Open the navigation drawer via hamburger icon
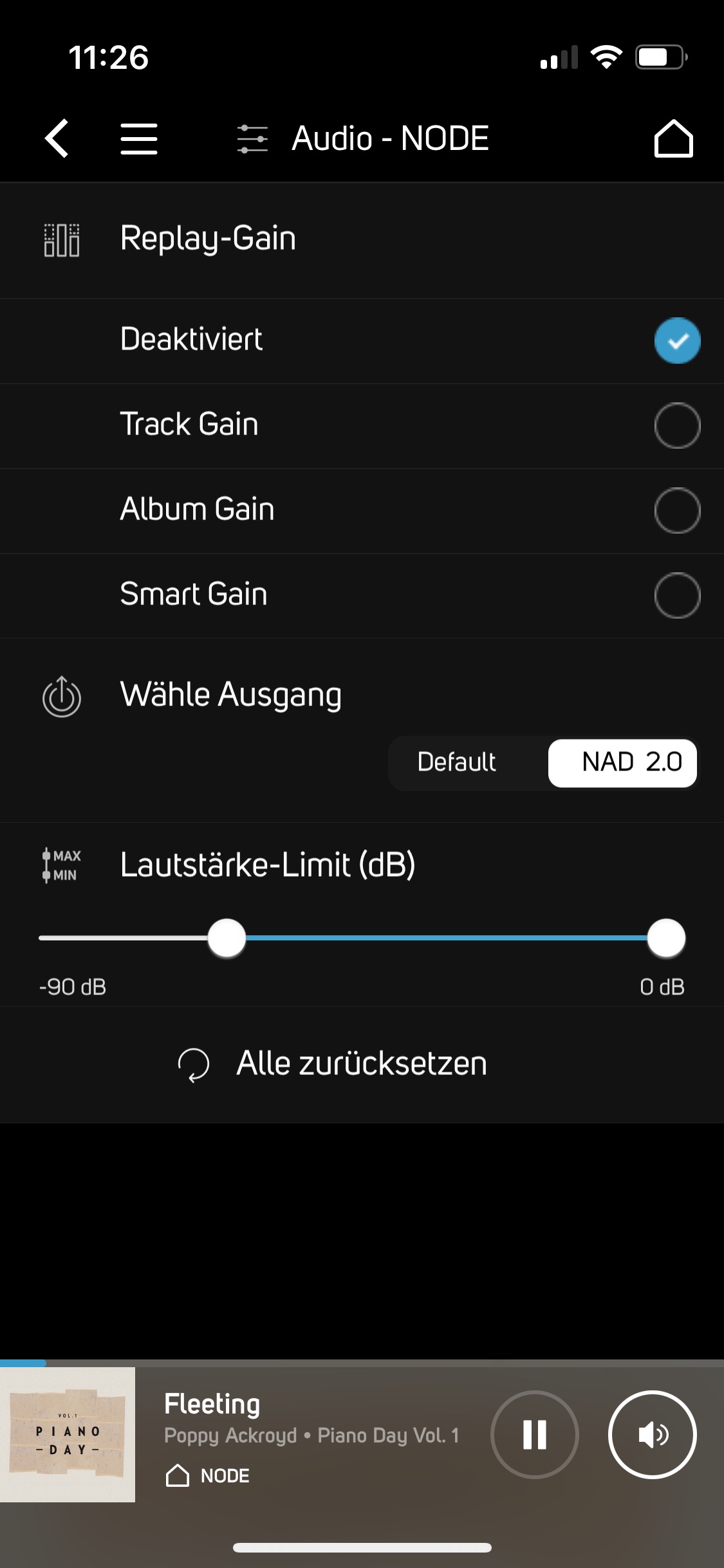This screenshot has width=724, height=1568. [139, 138]
